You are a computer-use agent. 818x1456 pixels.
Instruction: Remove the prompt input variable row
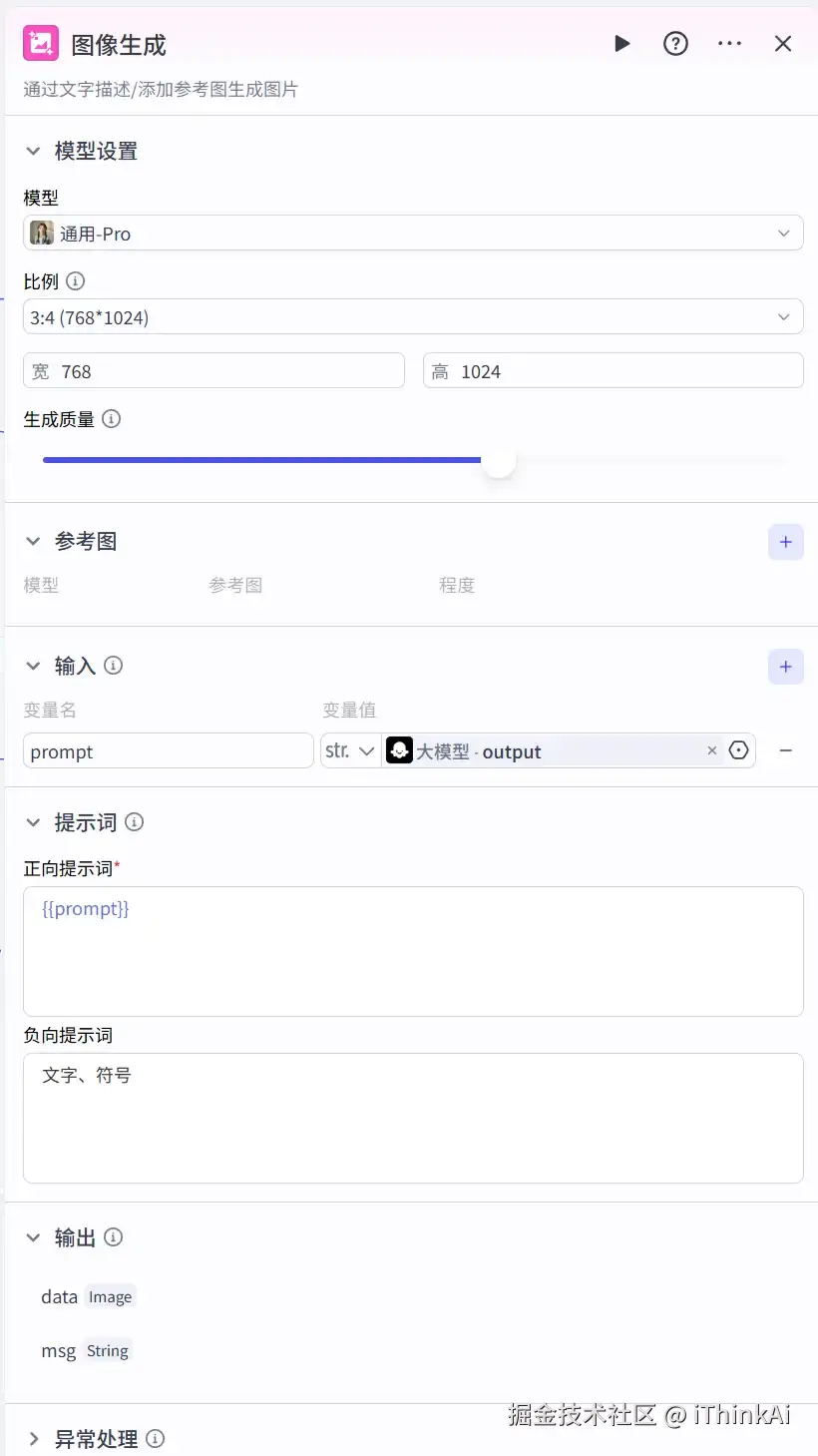[785, 750]
